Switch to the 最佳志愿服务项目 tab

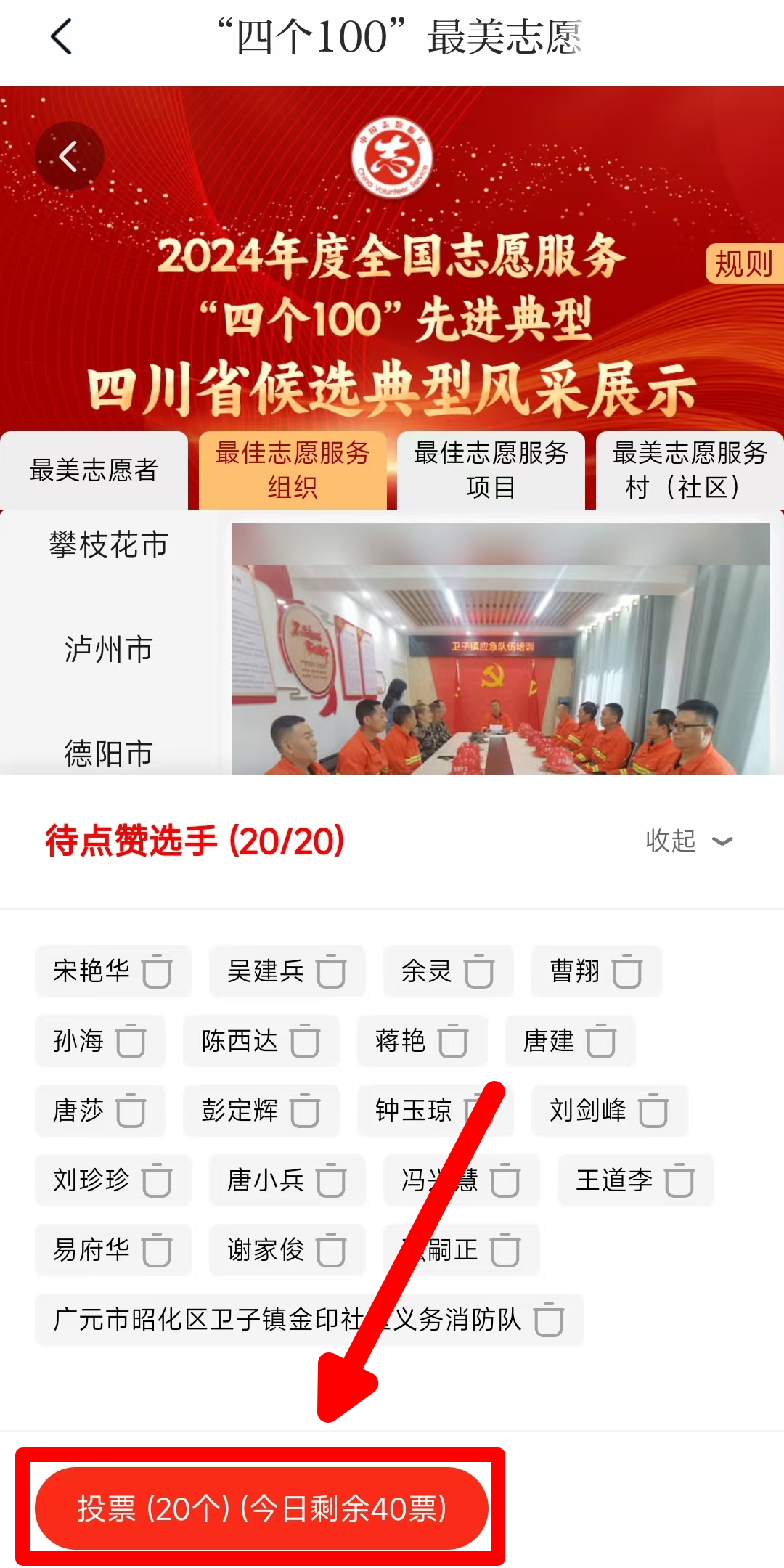coord(491,470)
